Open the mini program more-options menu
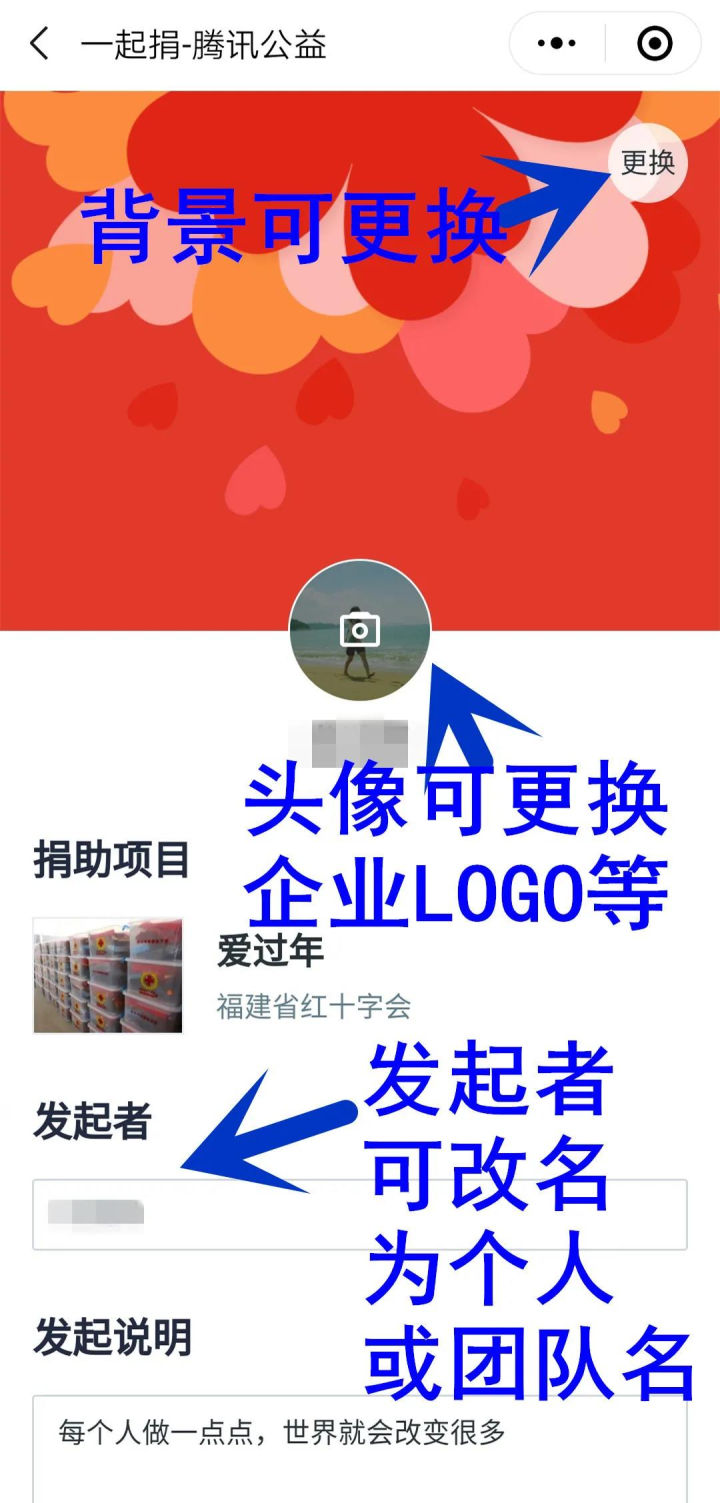 (557, 44)
